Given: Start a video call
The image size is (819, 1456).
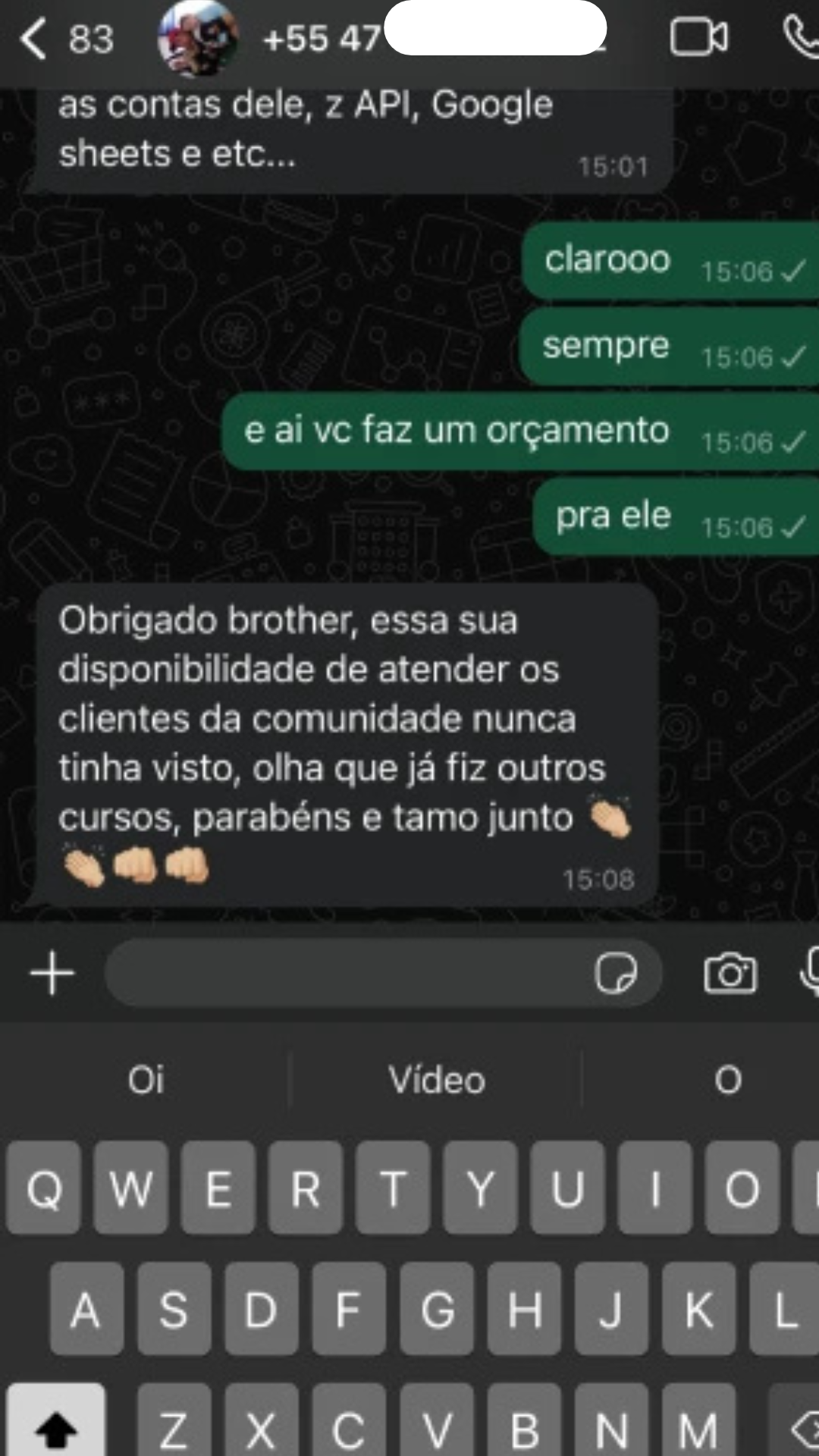Looking at the screenshot, I should click(x=698, y=36).
